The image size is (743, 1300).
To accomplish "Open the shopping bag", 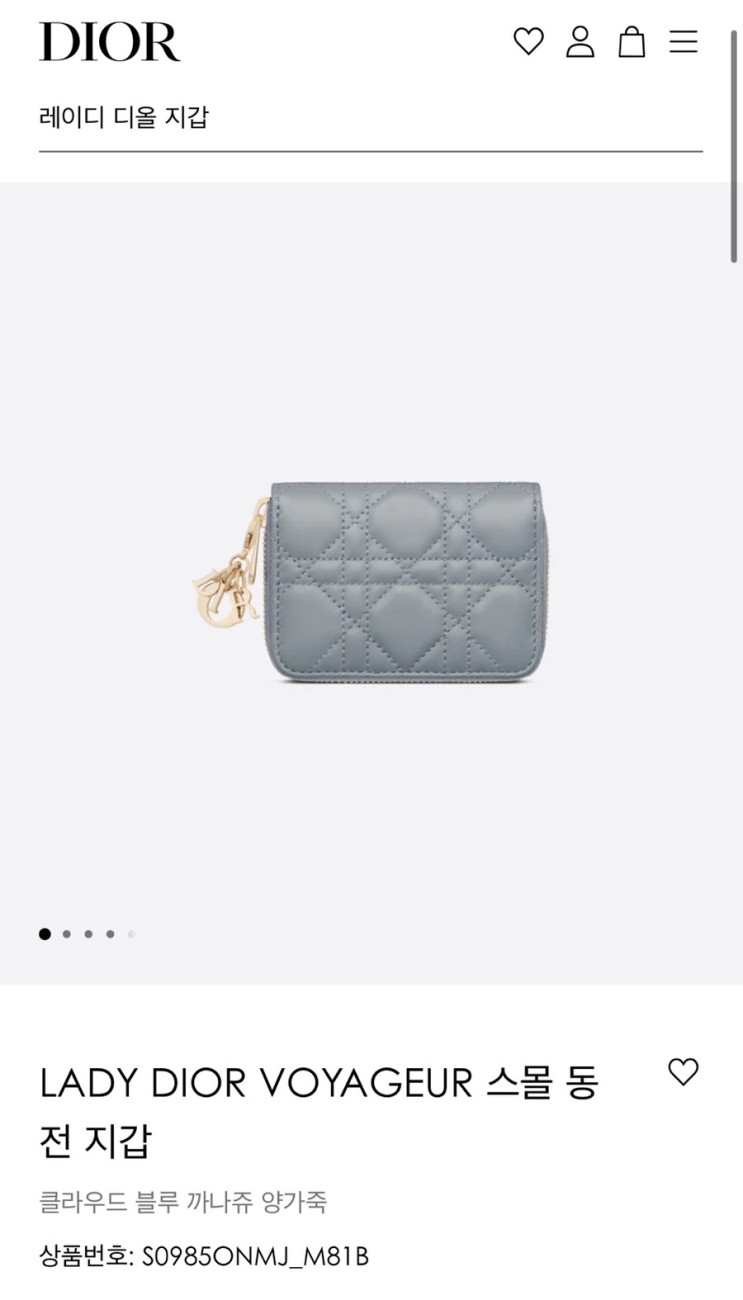I will pyautogui.click(x=631, y=42).
